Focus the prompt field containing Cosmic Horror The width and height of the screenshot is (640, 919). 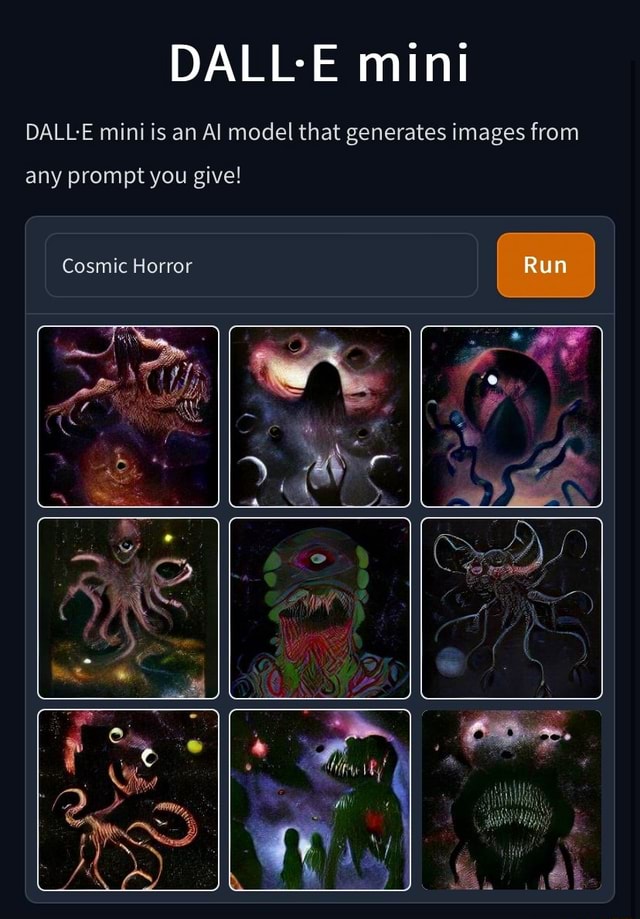[261, 265]
